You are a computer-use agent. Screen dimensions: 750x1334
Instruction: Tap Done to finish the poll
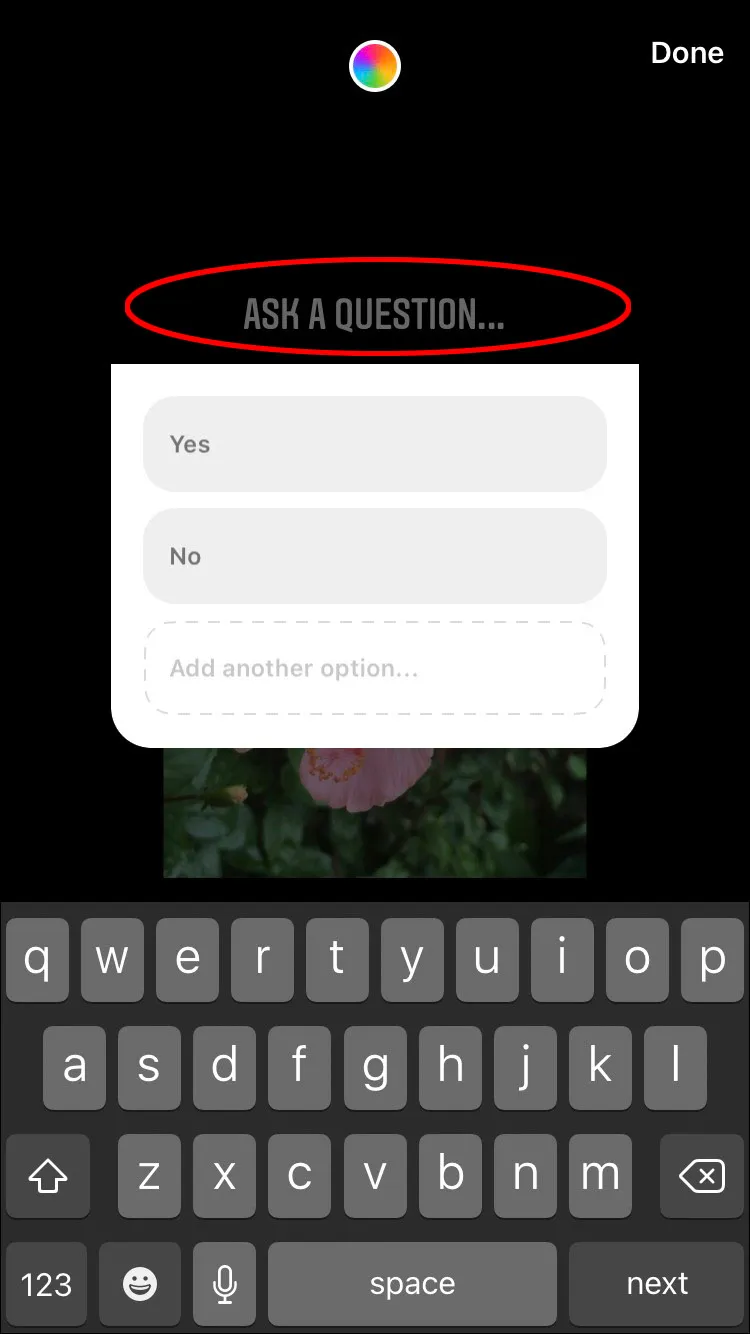686,53
